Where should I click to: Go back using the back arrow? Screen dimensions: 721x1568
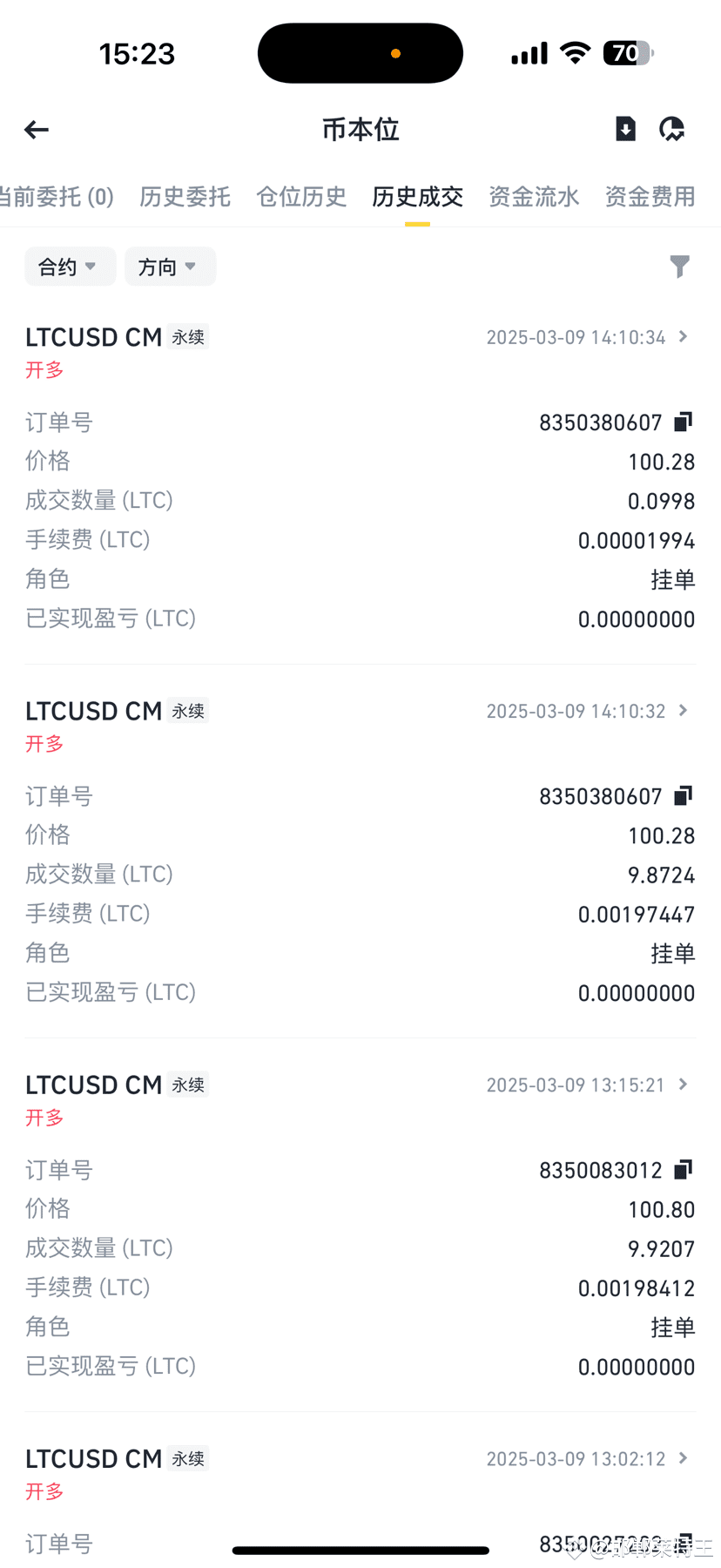click(37, 130)
